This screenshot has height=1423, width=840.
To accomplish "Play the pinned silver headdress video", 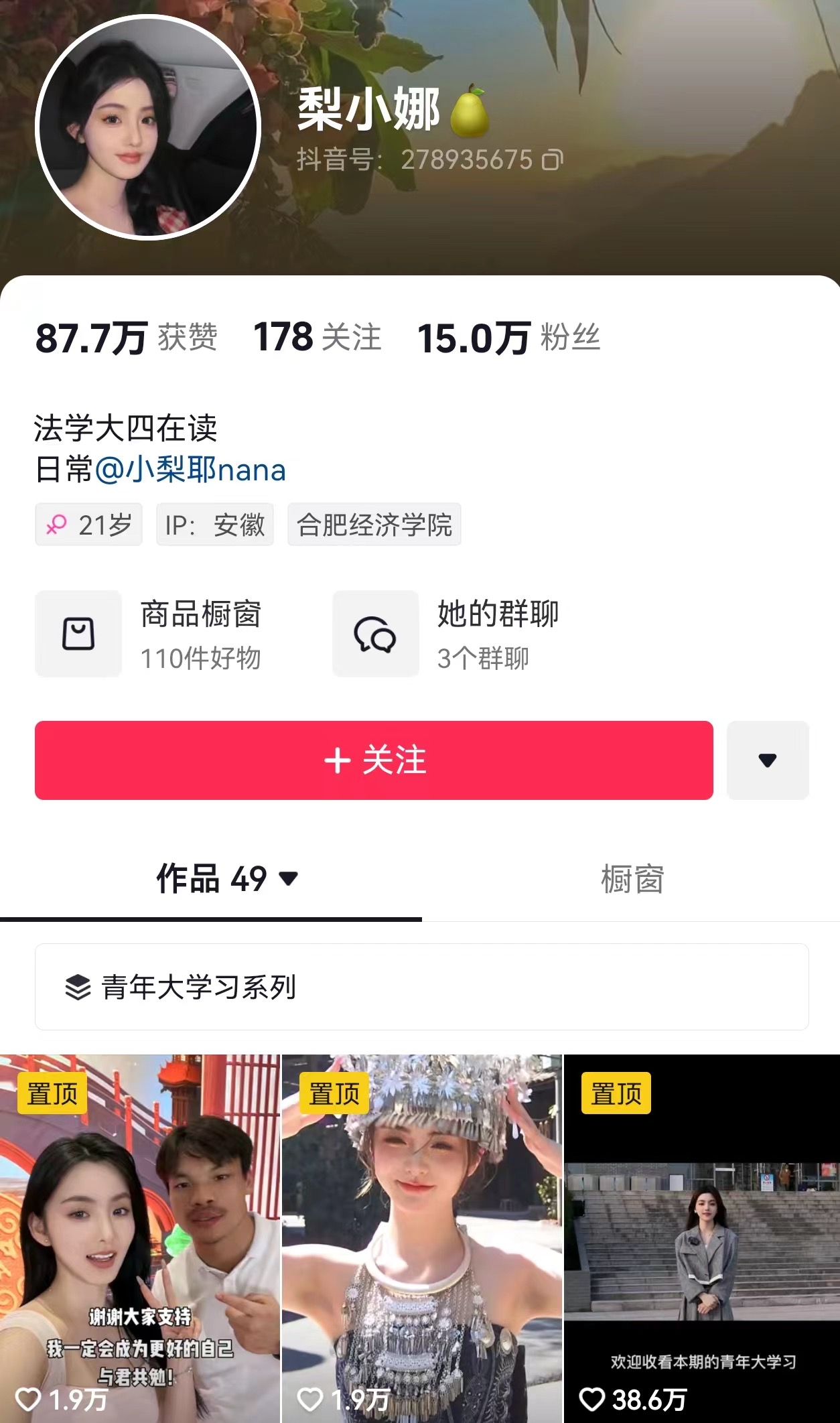I will (x=422, y=1239).
